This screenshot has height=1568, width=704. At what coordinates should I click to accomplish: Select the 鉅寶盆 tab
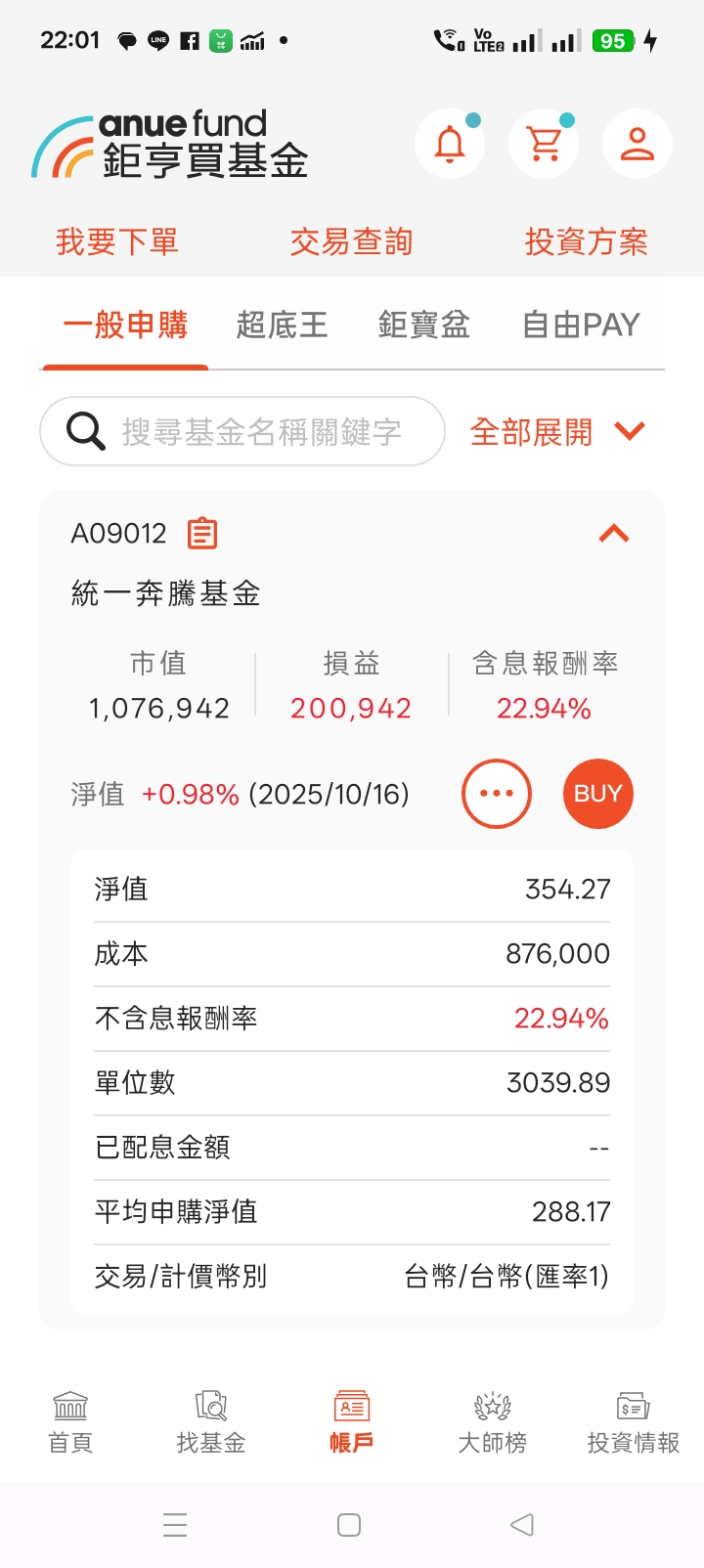click(422, 324)
